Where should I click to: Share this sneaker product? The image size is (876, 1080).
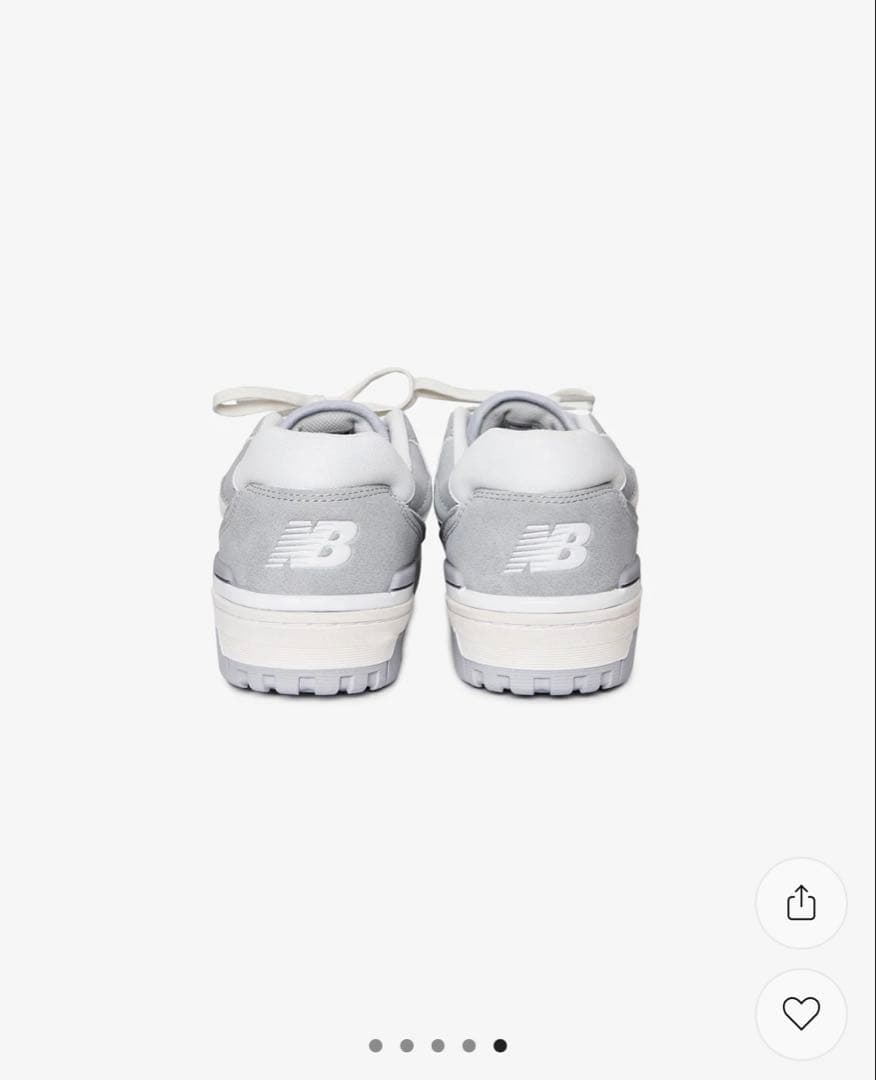click(801, 903)
